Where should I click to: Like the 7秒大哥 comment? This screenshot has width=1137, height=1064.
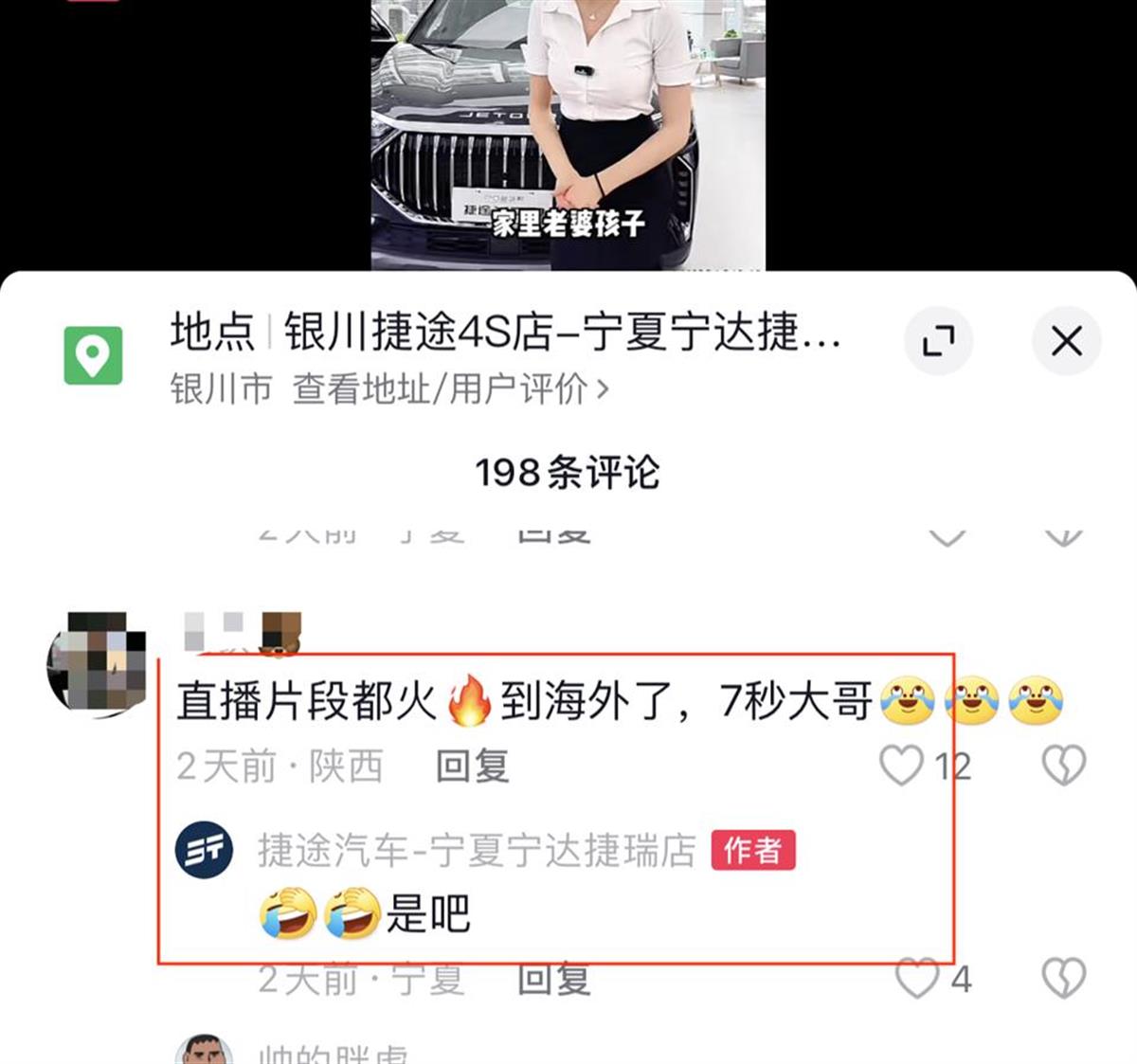tap(901, 766)
